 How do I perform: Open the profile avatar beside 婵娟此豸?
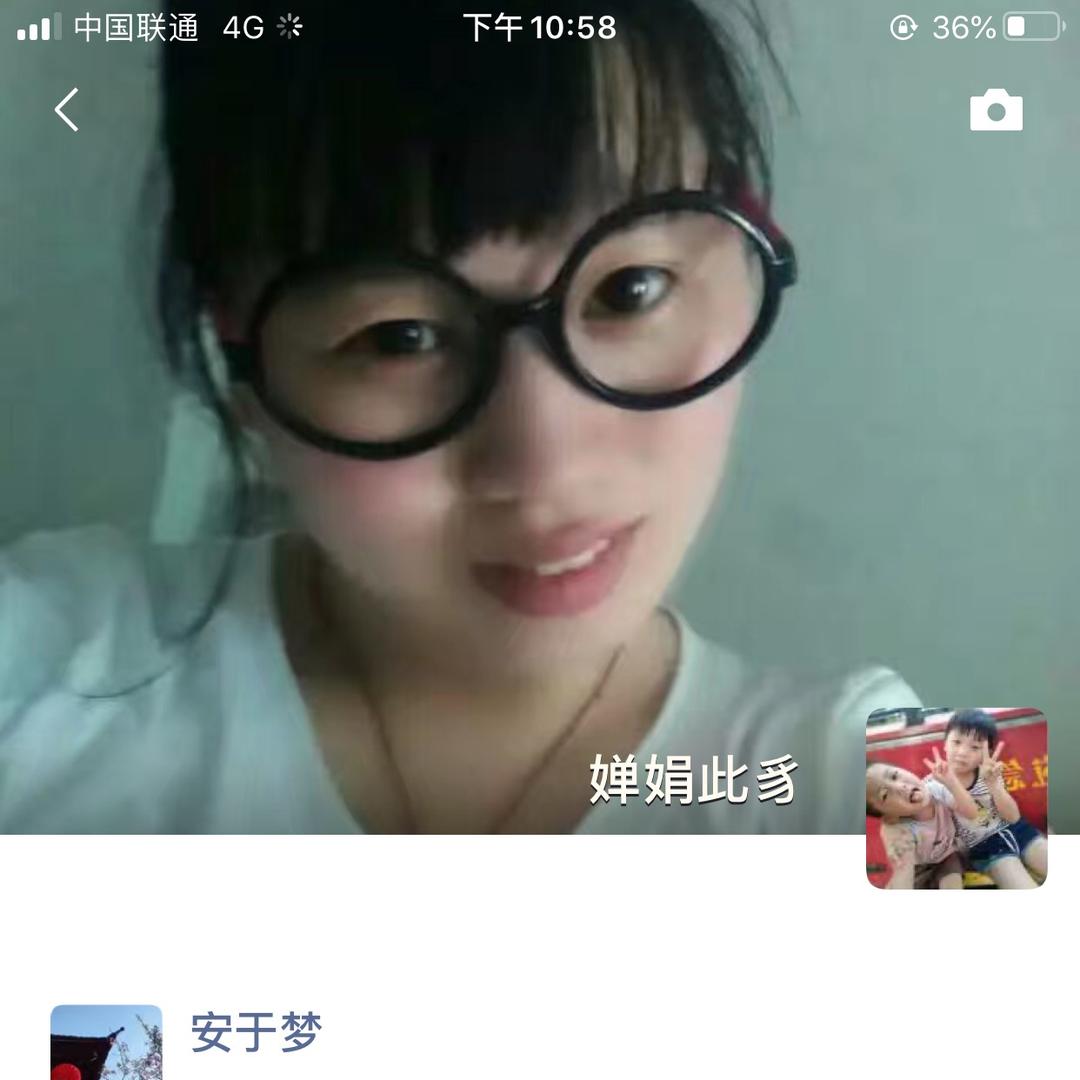(956, 798)
